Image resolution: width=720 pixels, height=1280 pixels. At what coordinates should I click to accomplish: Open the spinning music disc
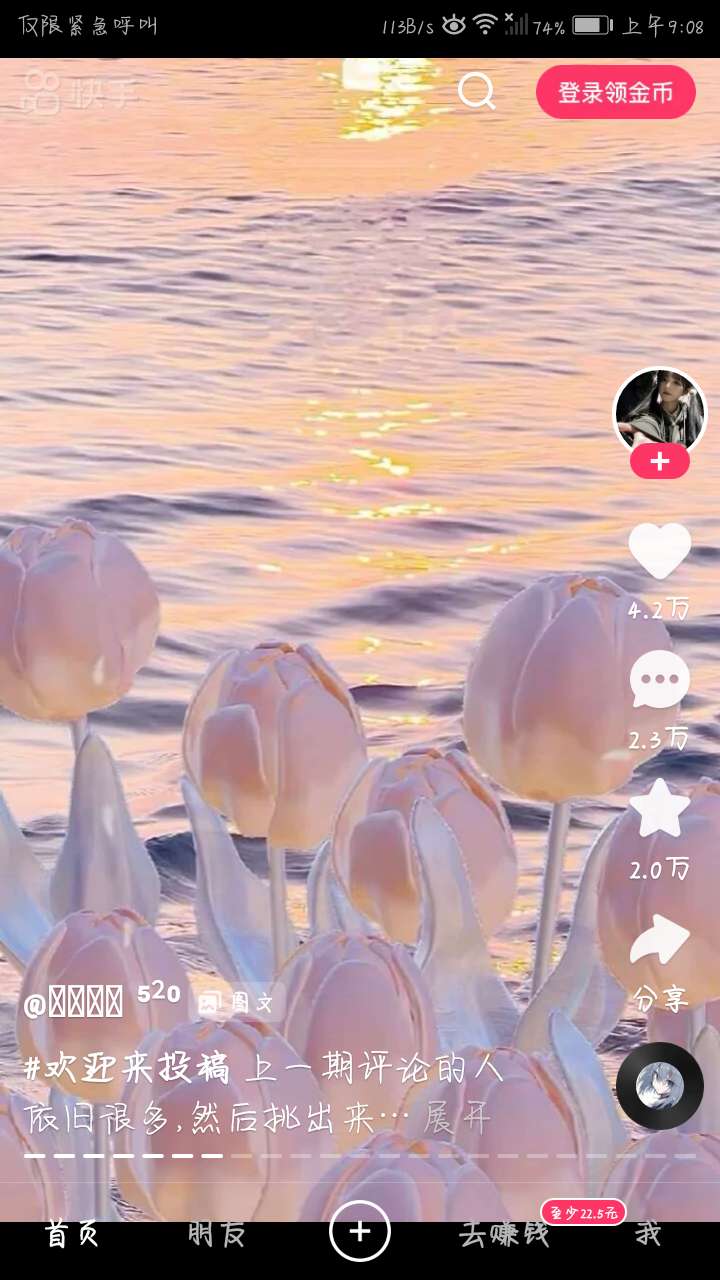coord(660,1086)
